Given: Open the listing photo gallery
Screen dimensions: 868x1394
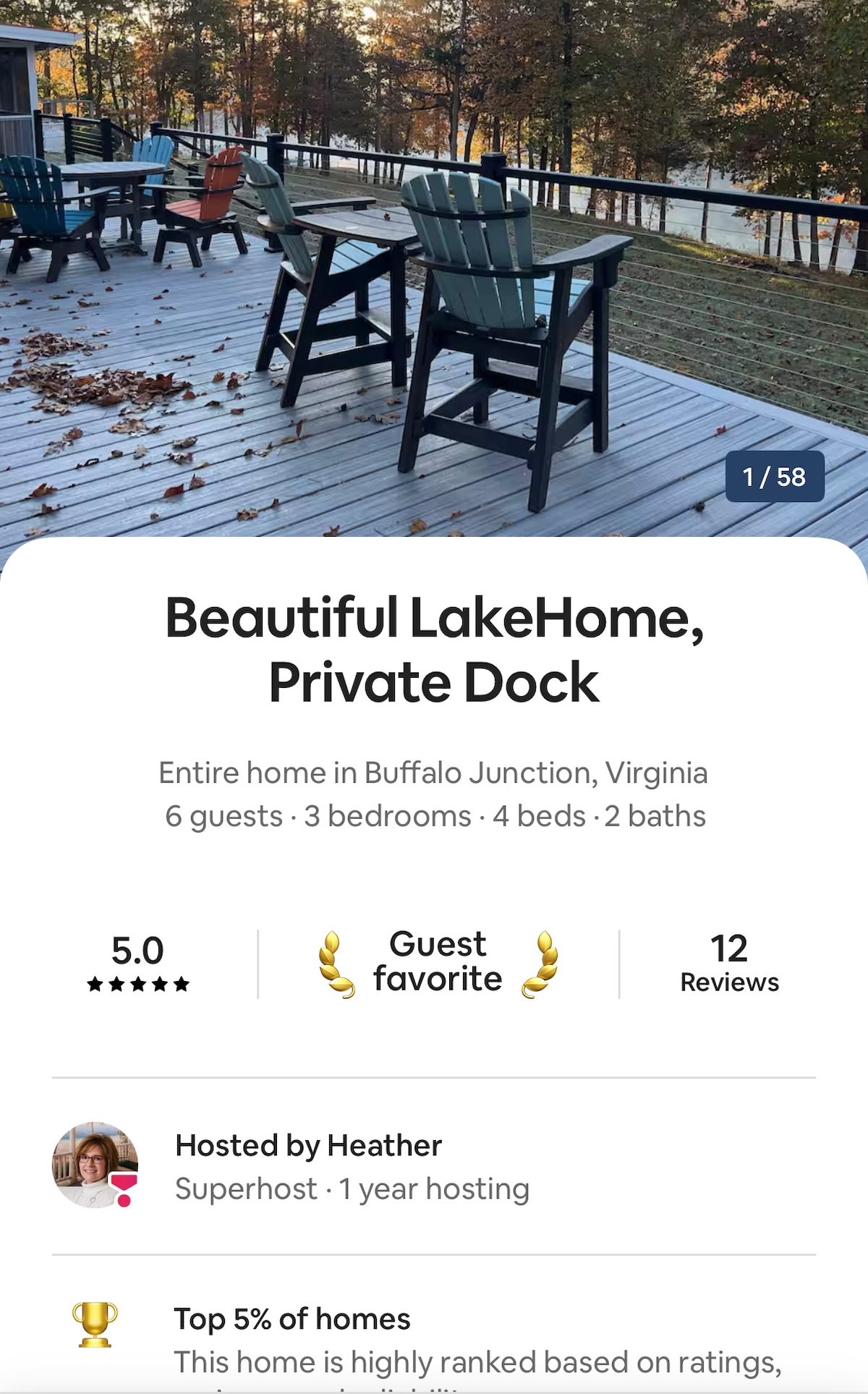Looking at the screenshot, I should (434, 268).
